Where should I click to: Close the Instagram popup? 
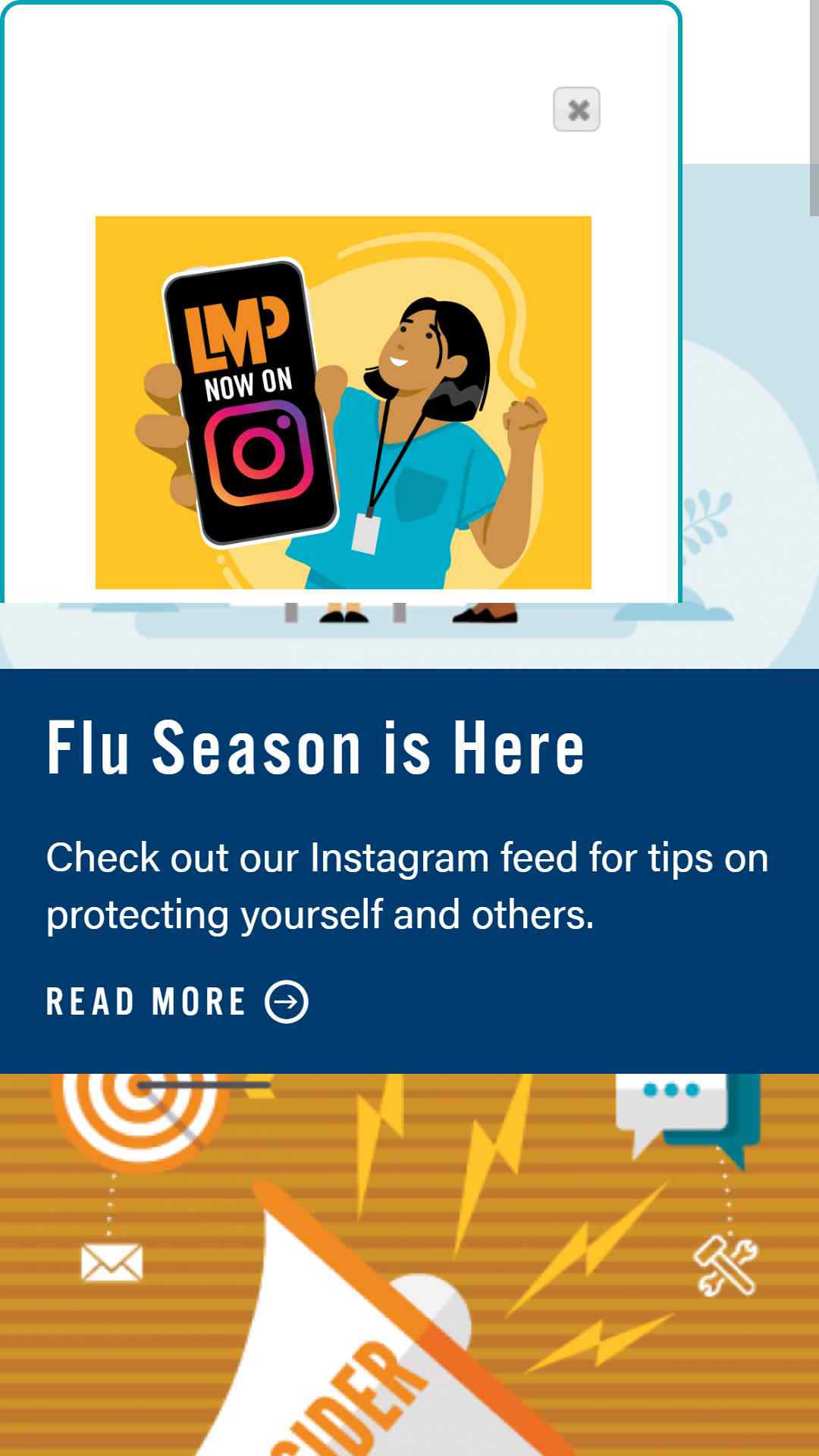click(x=576, y=110)
